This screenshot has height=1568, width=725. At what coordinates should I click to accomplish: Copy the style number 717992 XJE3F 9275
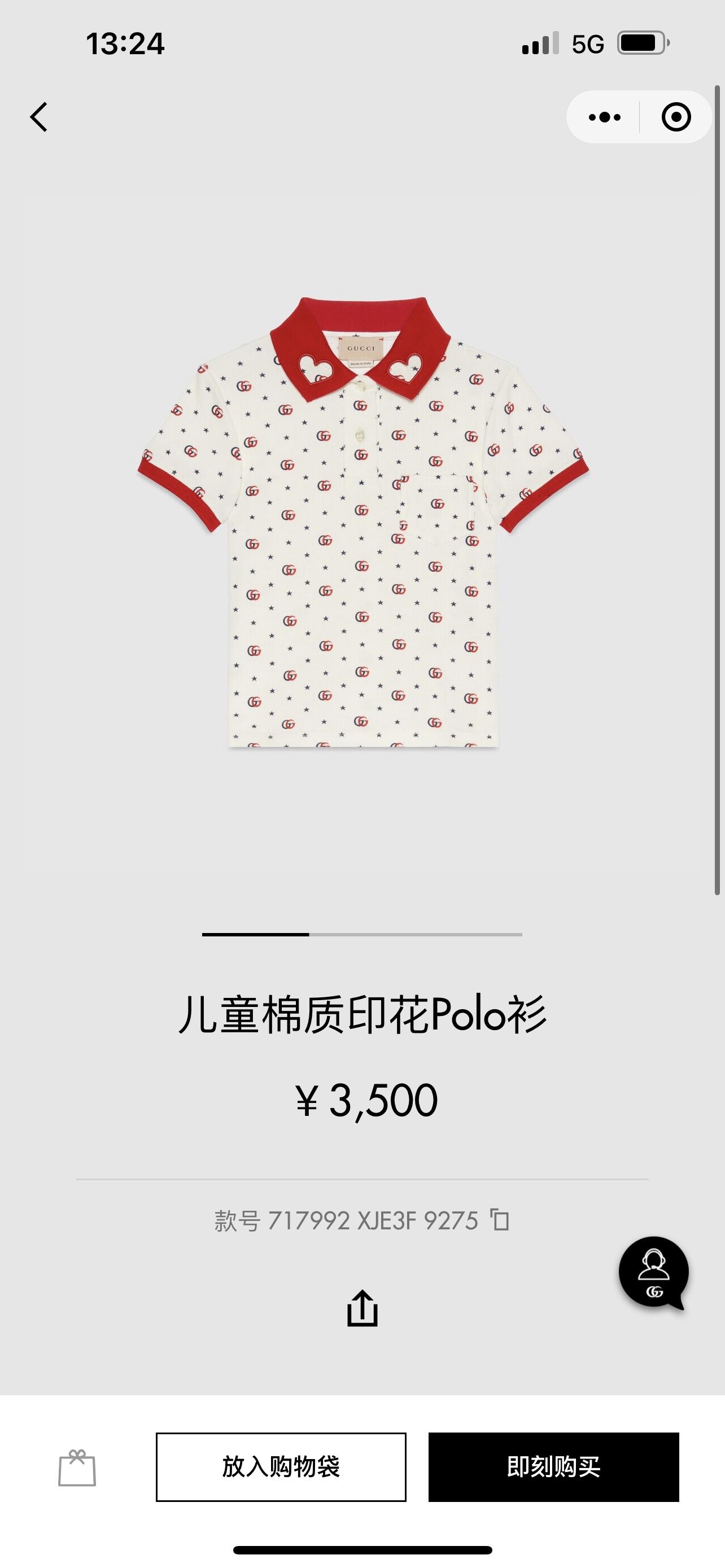tap(500, 1220)
